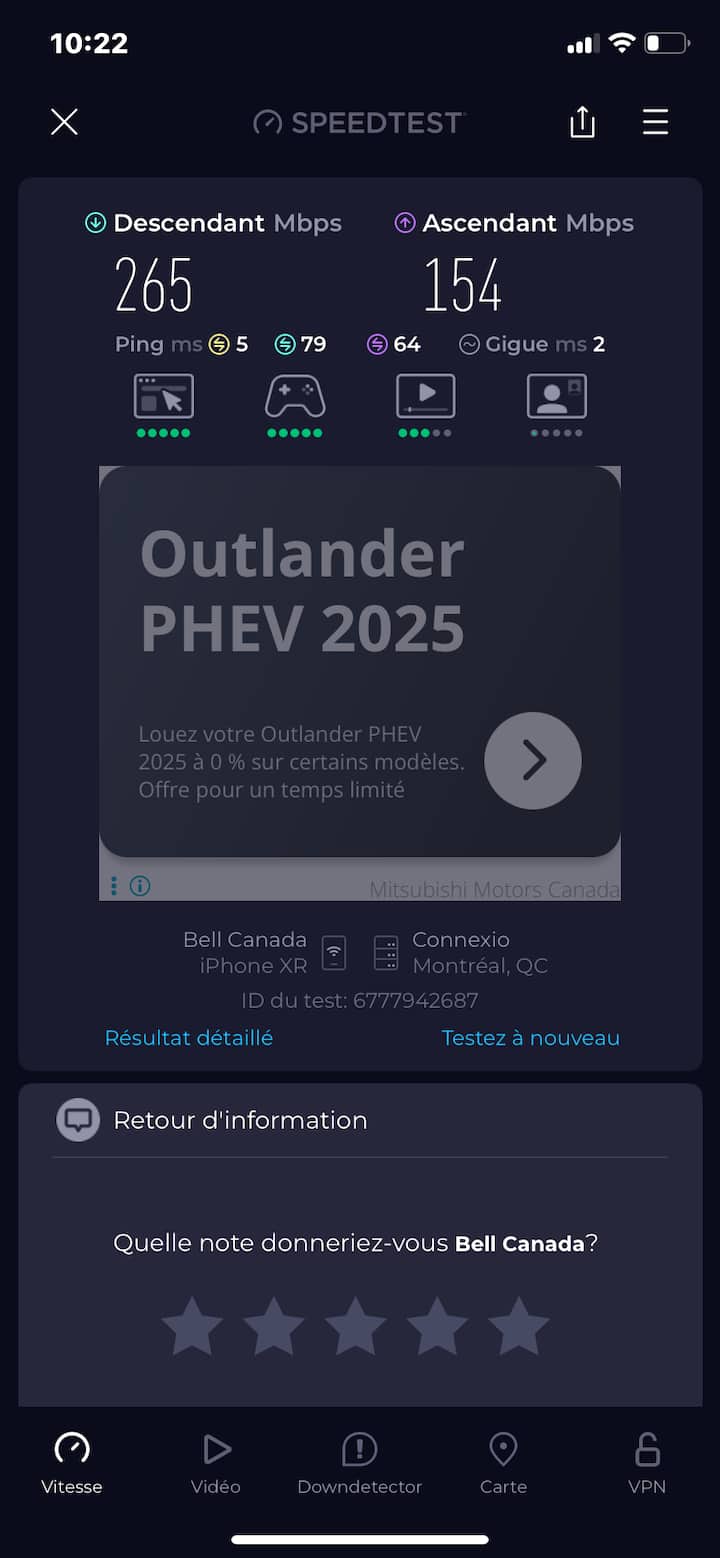
Task: Rate Bell Canada one star
Action: coord(192,1327)
